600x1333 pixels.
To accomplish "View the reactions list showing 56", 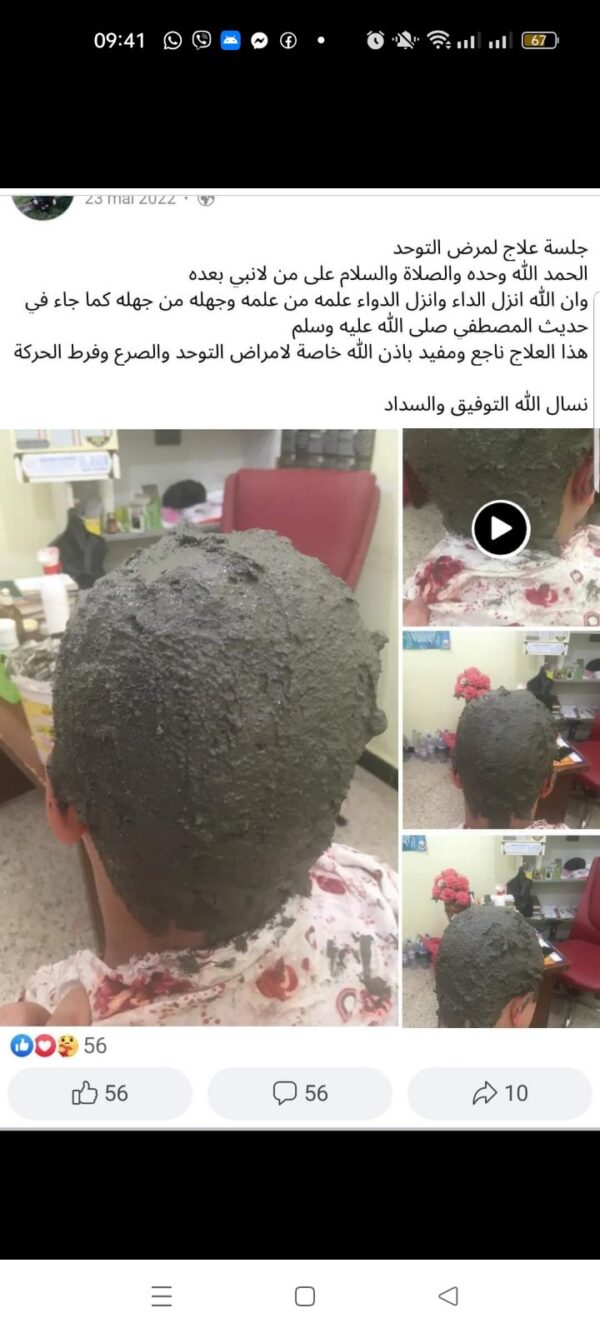I will coord(58,1046).
